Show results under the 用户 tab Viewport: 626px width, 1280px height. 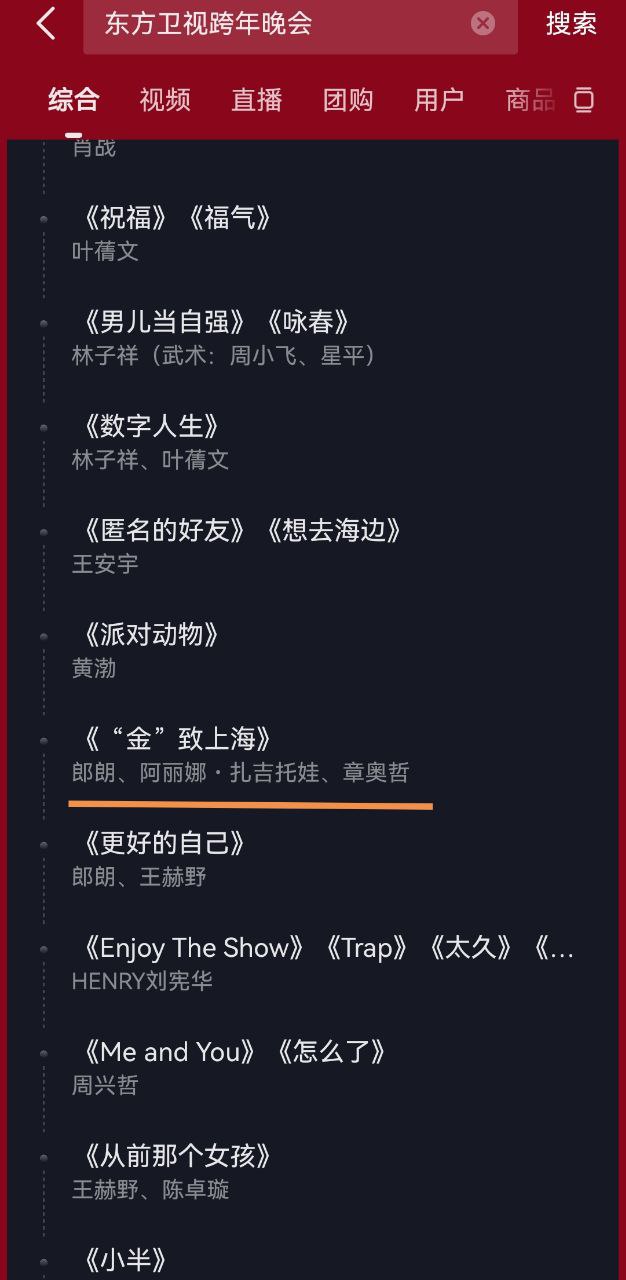439,100
